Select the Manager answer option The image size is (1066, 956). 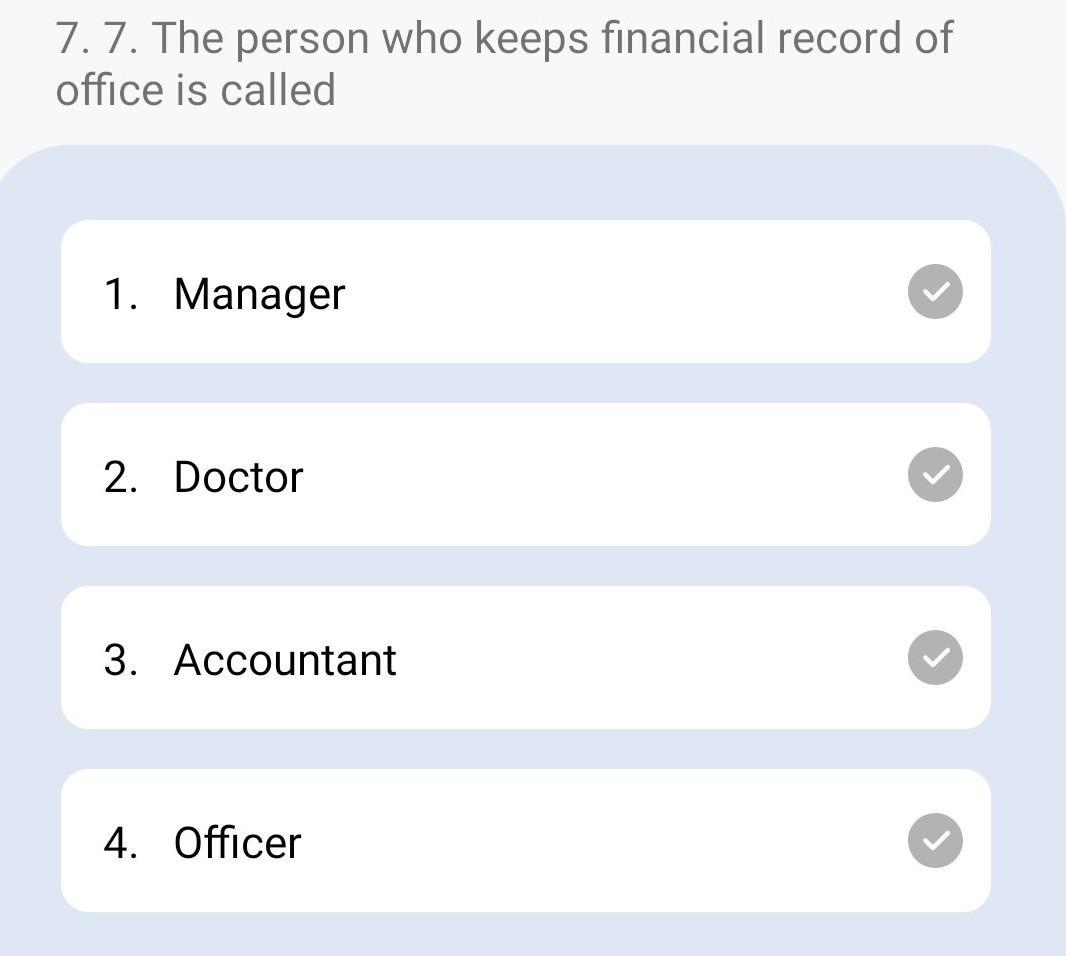[x=525, y=292]
